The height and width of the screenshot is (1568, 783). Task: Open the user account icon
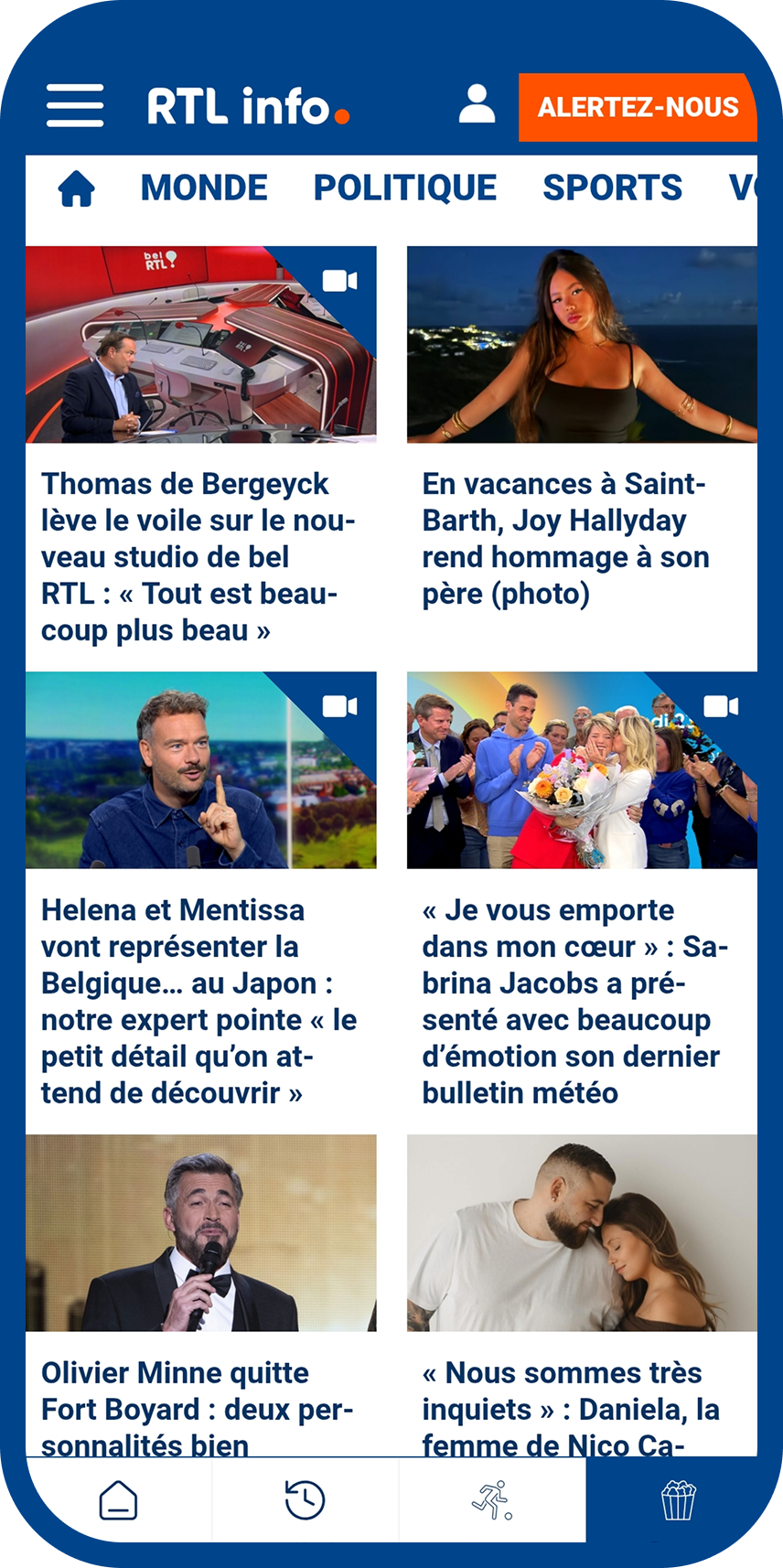(477, 105)
